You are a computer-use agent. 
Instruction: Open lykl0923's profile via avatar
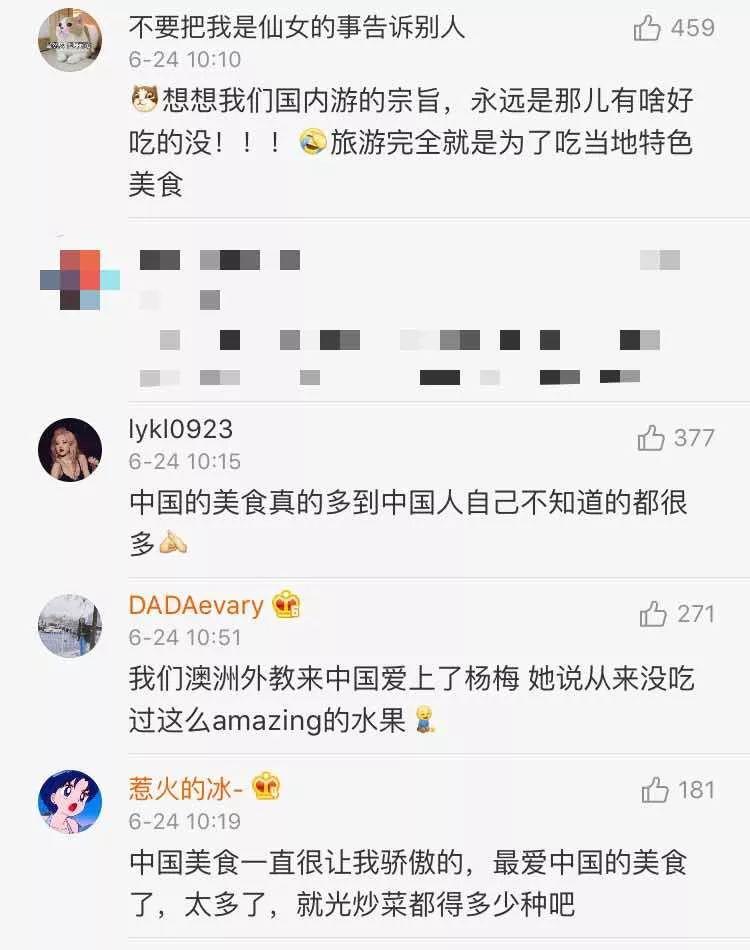pos(70,449)
